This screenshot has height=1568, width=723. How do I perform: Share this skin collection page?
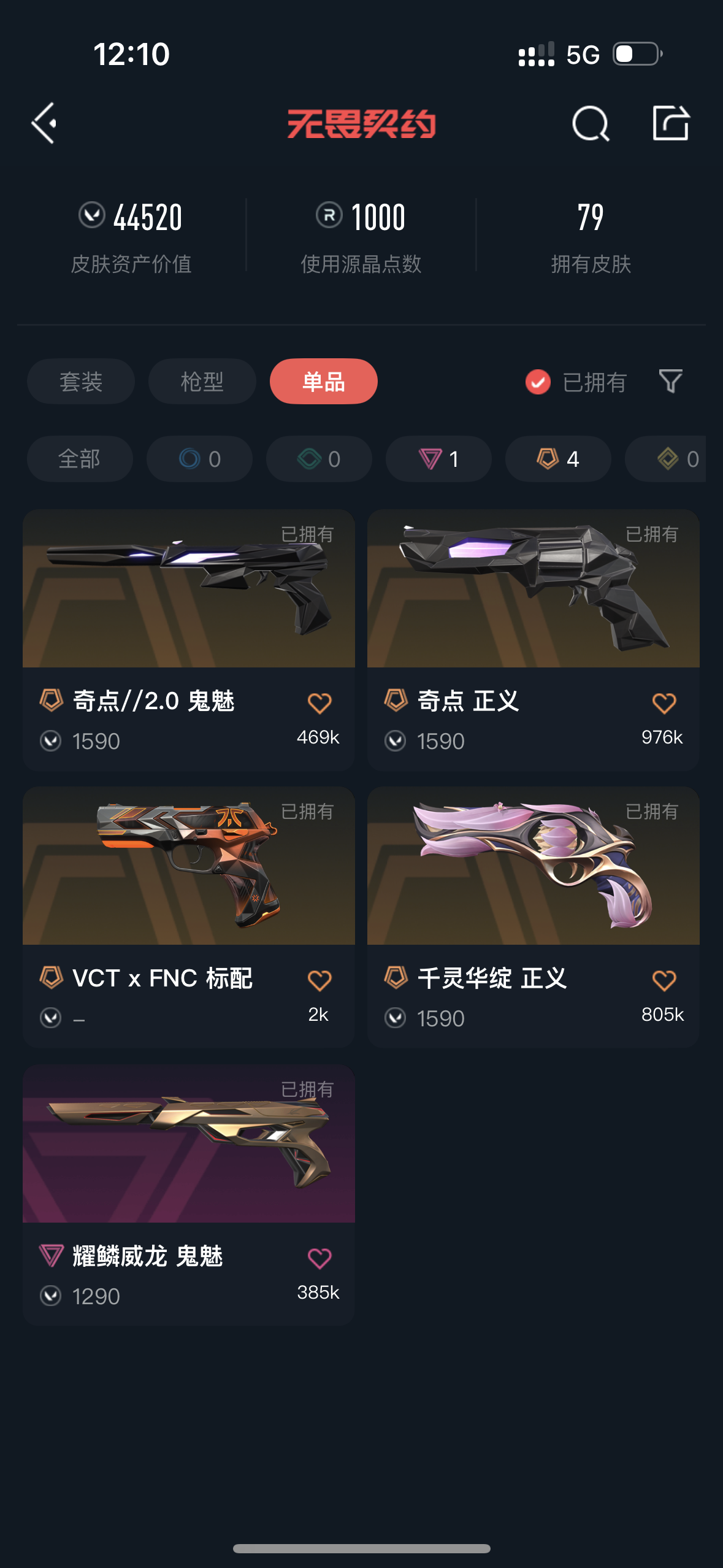[670, 123]
